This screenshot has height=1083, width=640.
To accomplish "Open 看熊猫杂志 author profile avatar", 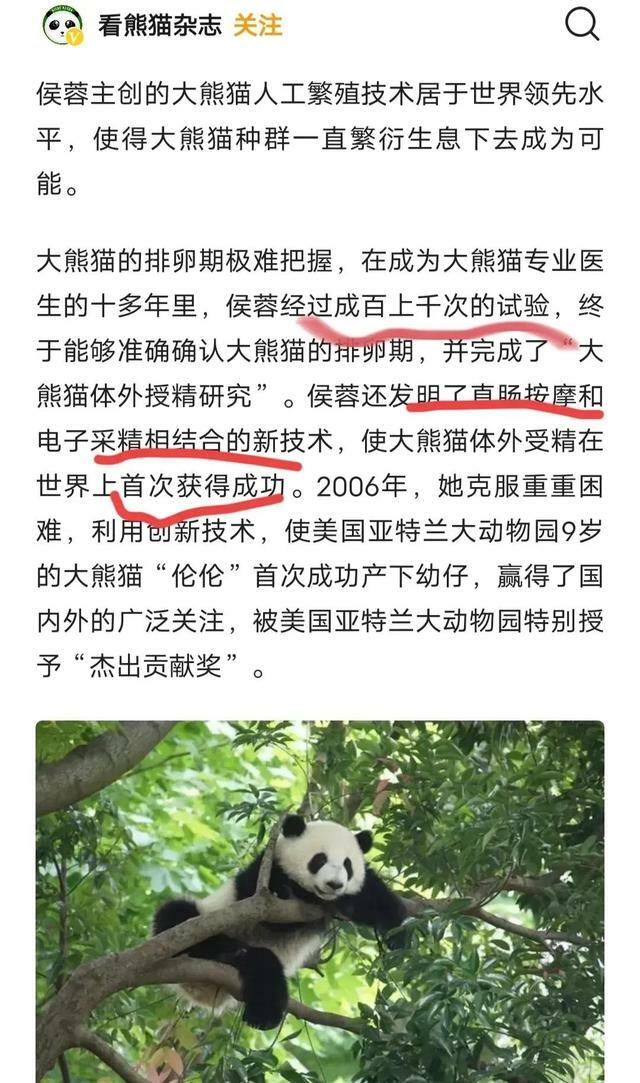I will coord(63,25).
